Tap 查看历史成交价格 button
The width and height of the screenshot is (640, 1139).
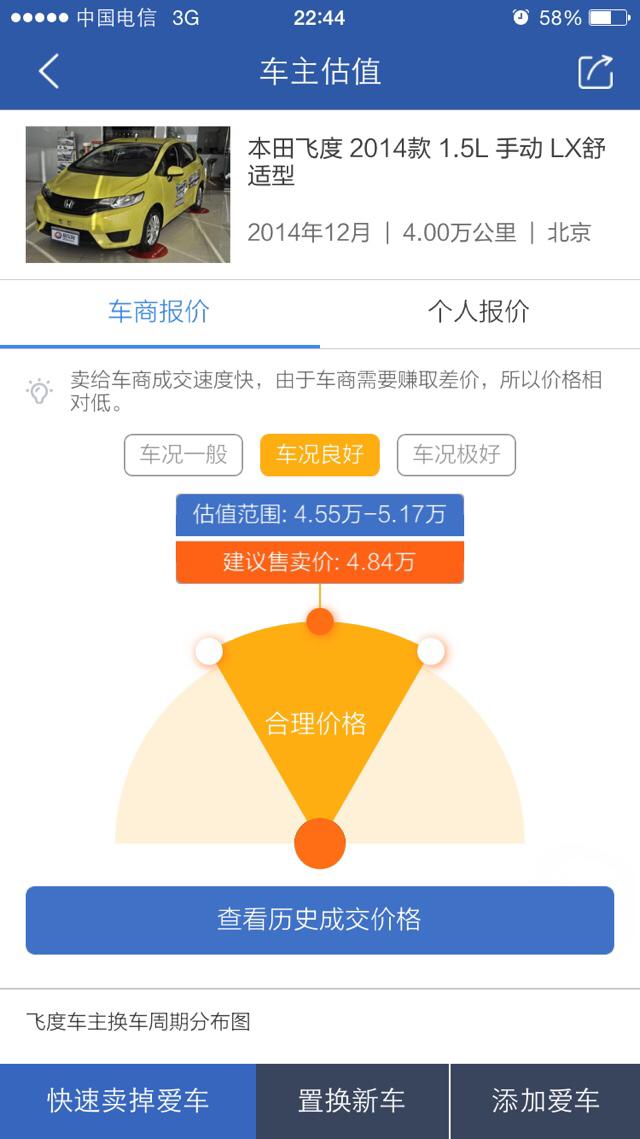[320, 920]
